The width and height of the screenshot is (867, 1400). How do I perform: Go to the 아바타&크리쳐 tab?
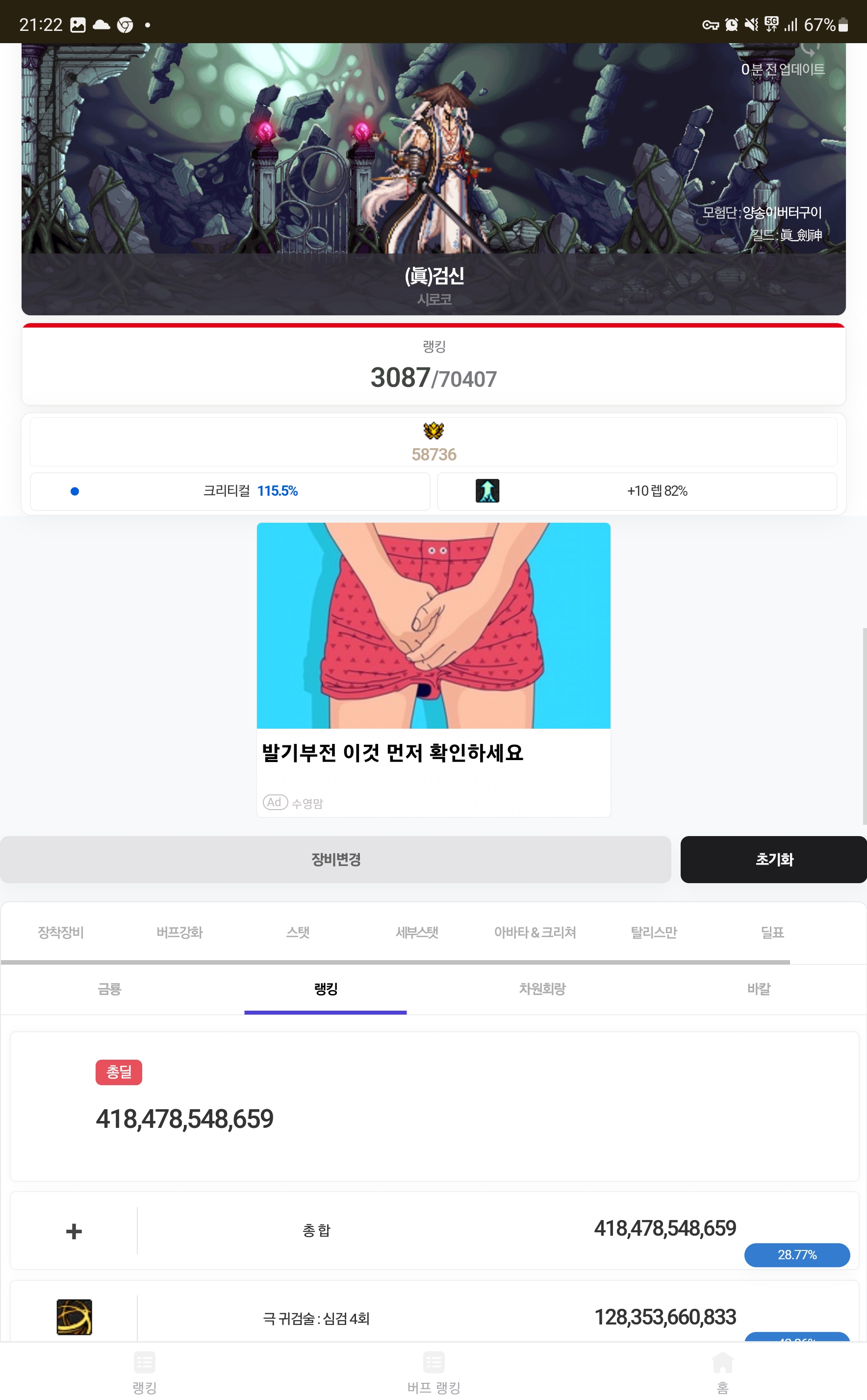[535, 932]
